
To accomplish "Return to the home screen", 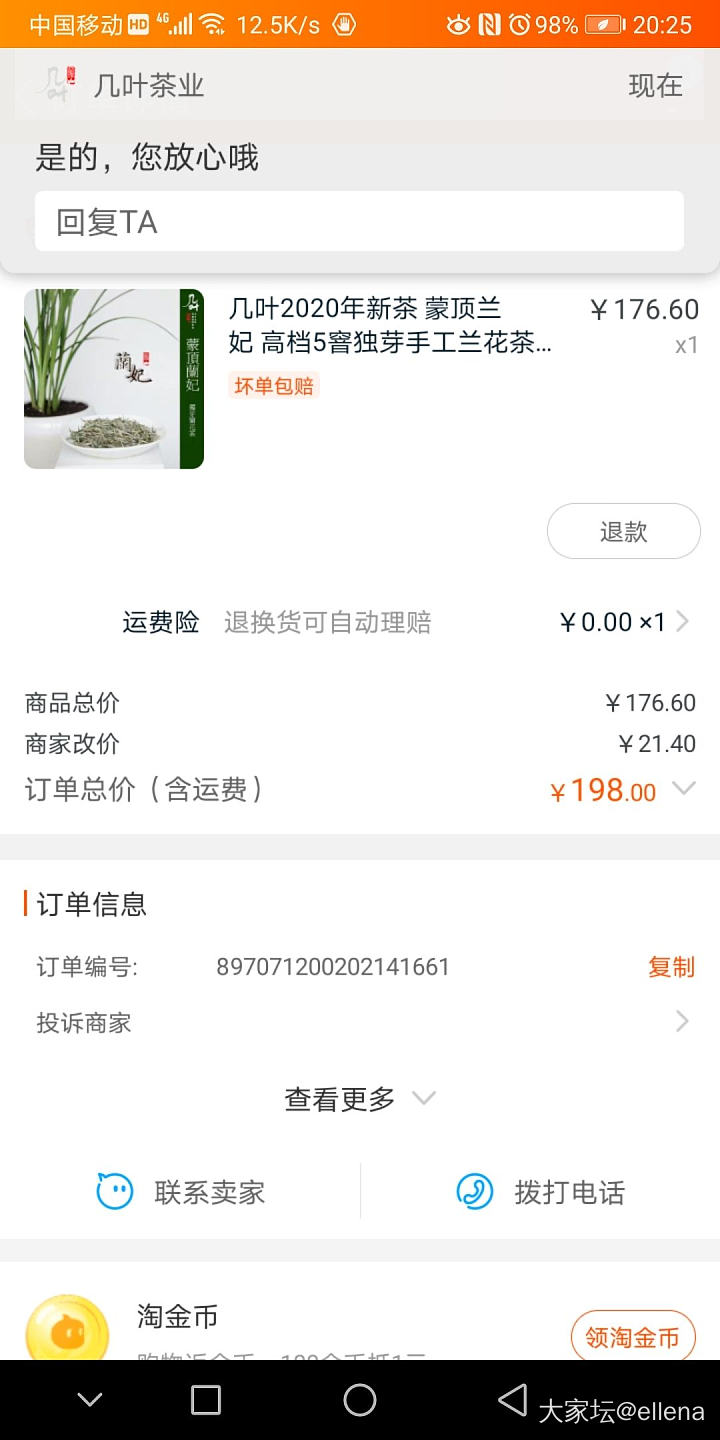I will (360, 1400).
